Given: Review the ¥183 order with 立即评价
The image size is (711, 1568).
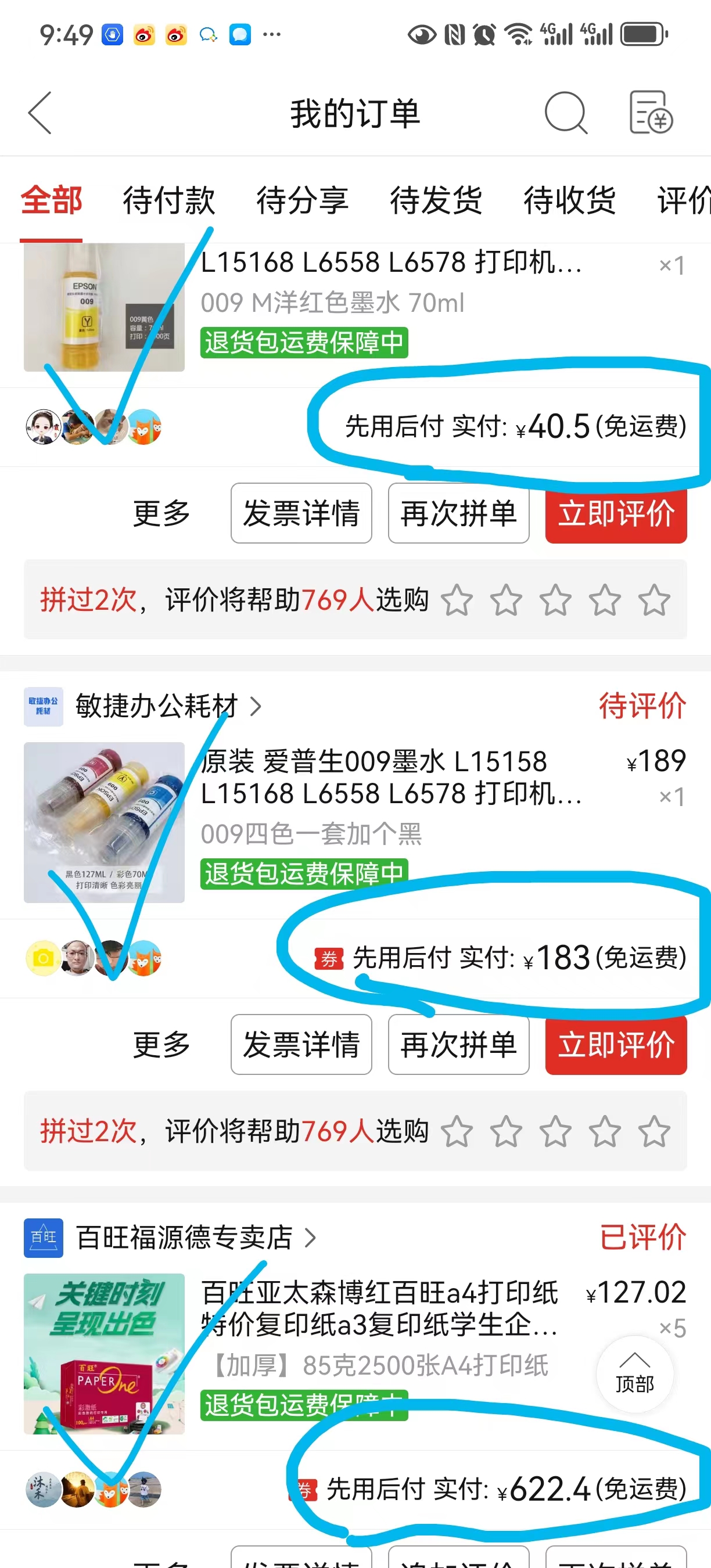Looking at the screenshot, I should click(616, 1045).
